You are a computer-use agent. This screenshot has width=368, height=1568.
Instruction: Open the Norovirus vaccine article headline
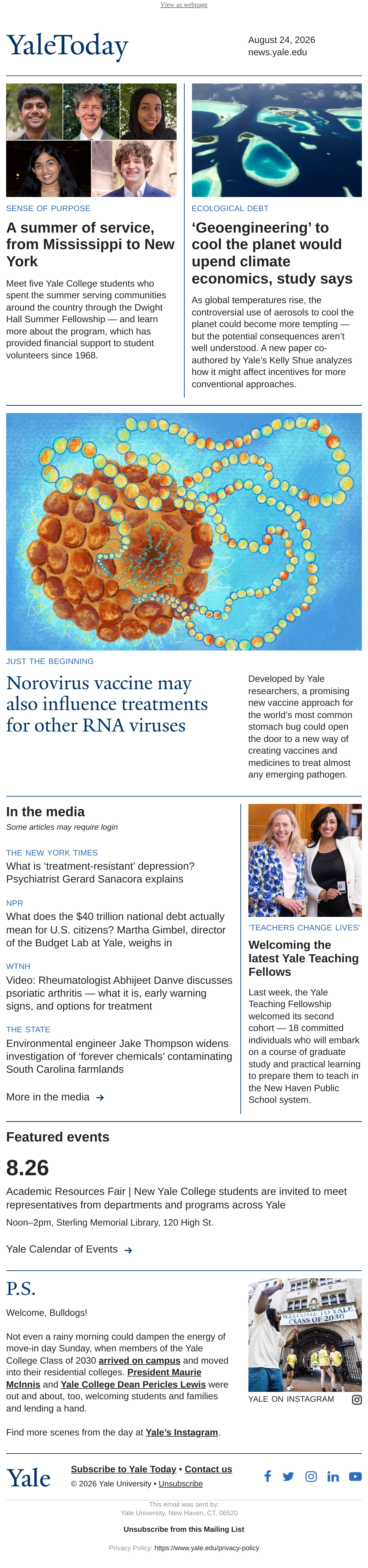107,704
